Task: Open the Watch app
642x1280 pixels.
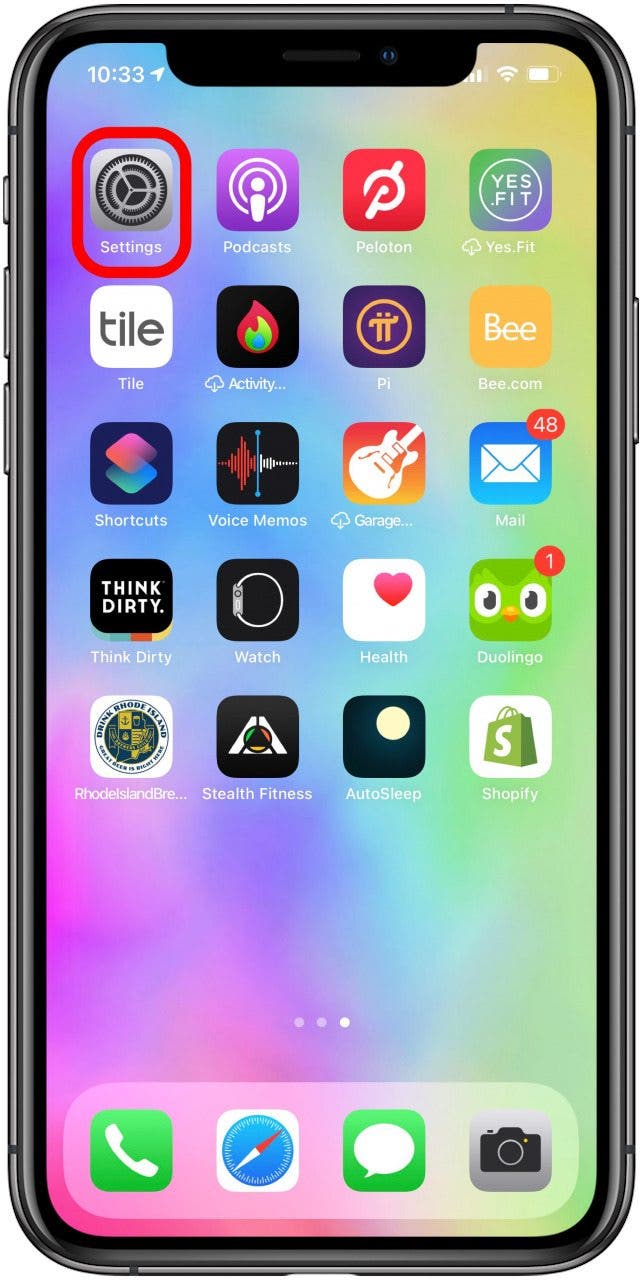Action: [257, 600]
